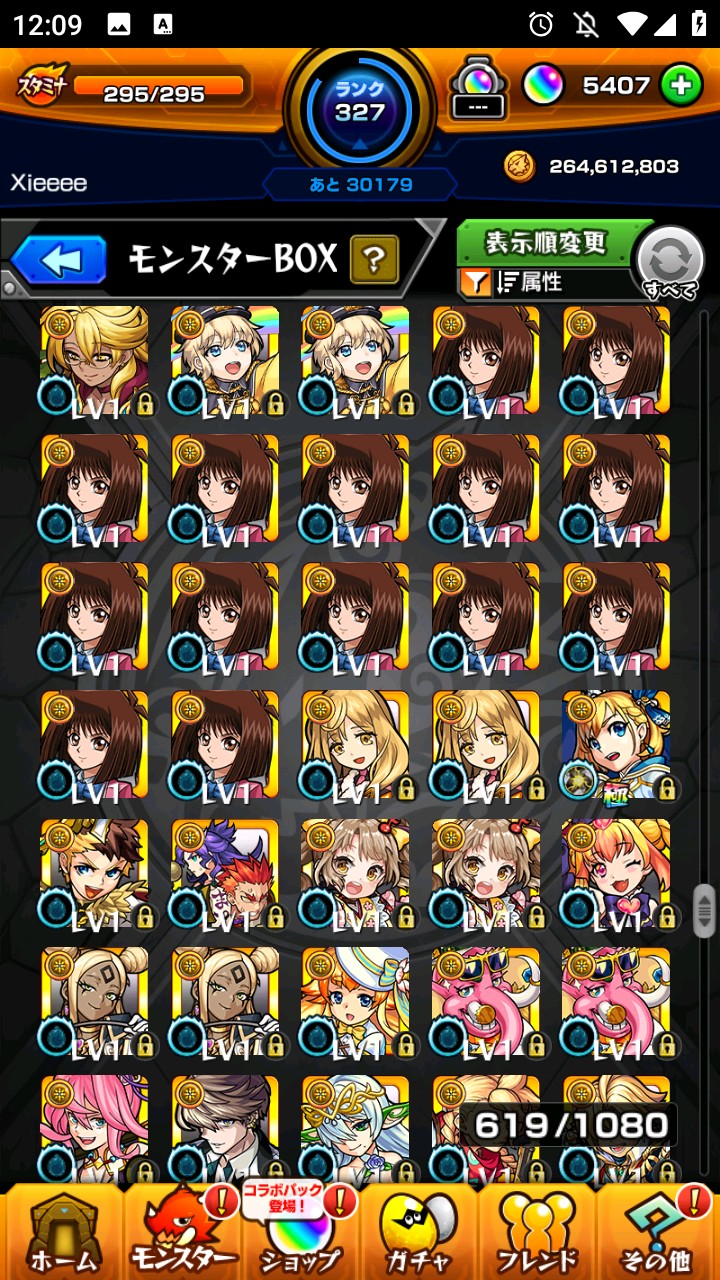Switch to the ホーム tab
This screenshot has width=720, height=1280.
tap(63, 1232)
